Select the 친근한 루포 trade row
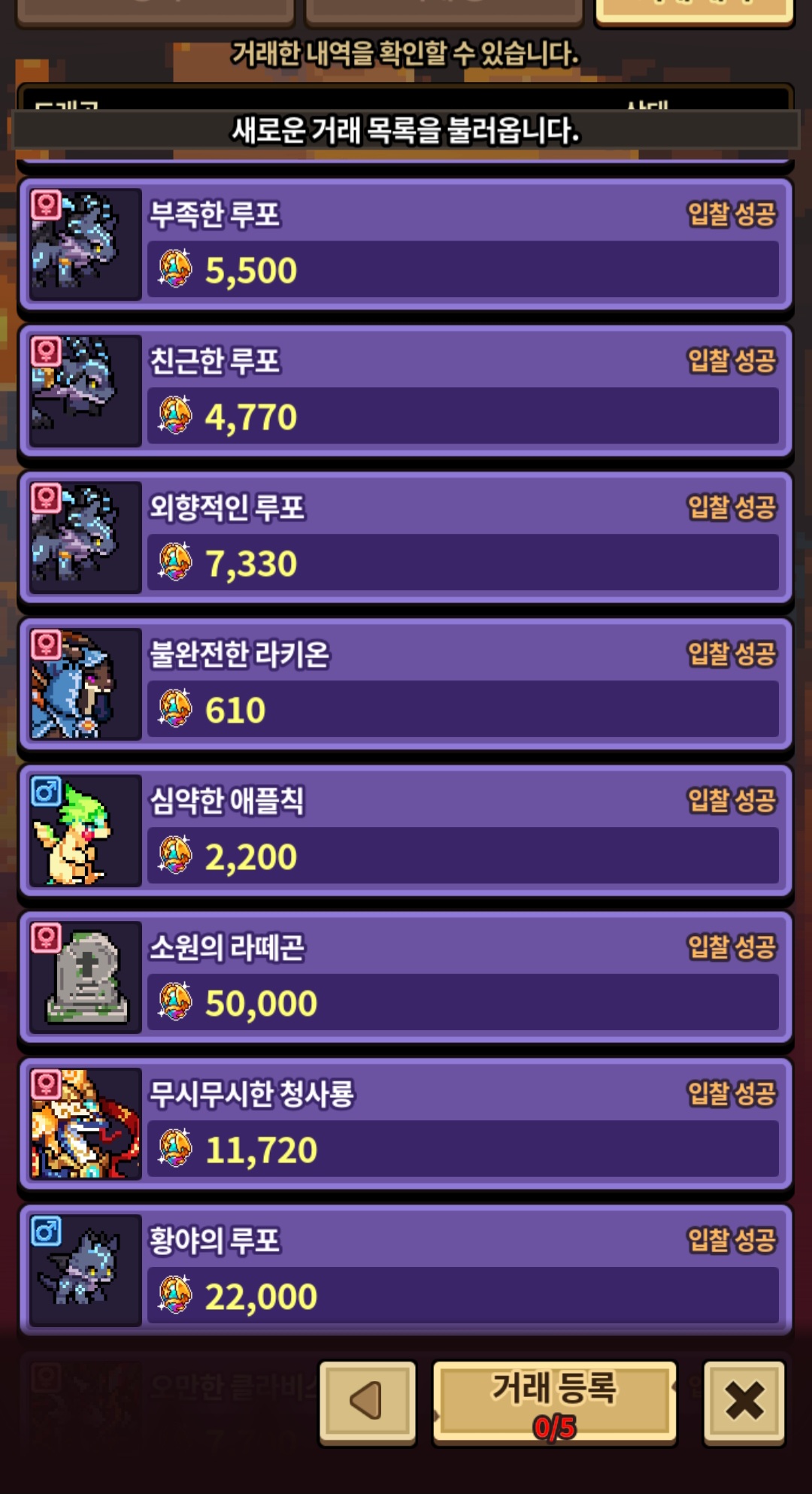 (406, 391)
